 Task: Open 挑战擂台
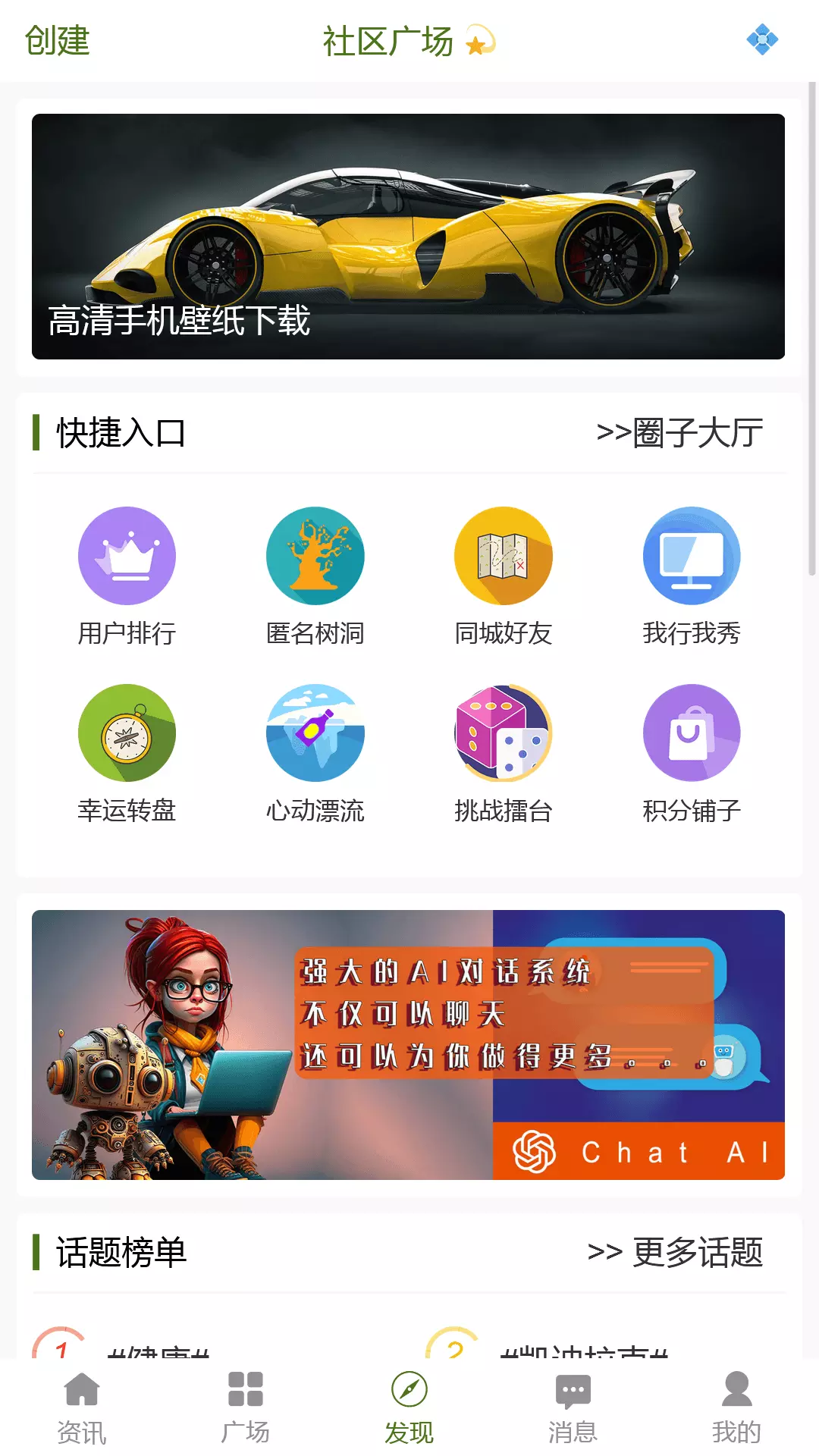pos(503,754)
